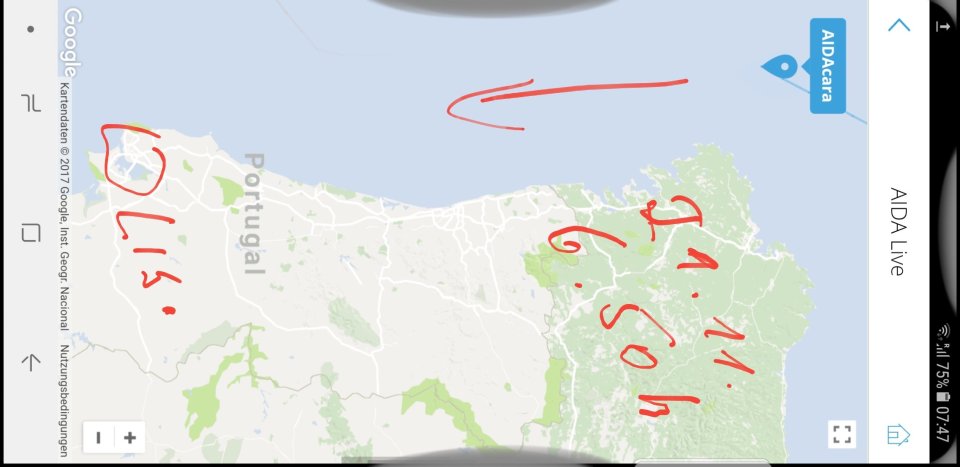Go to the home screen
The width and height of the screenshot is (960, 467).
click(x=31, y=233)
